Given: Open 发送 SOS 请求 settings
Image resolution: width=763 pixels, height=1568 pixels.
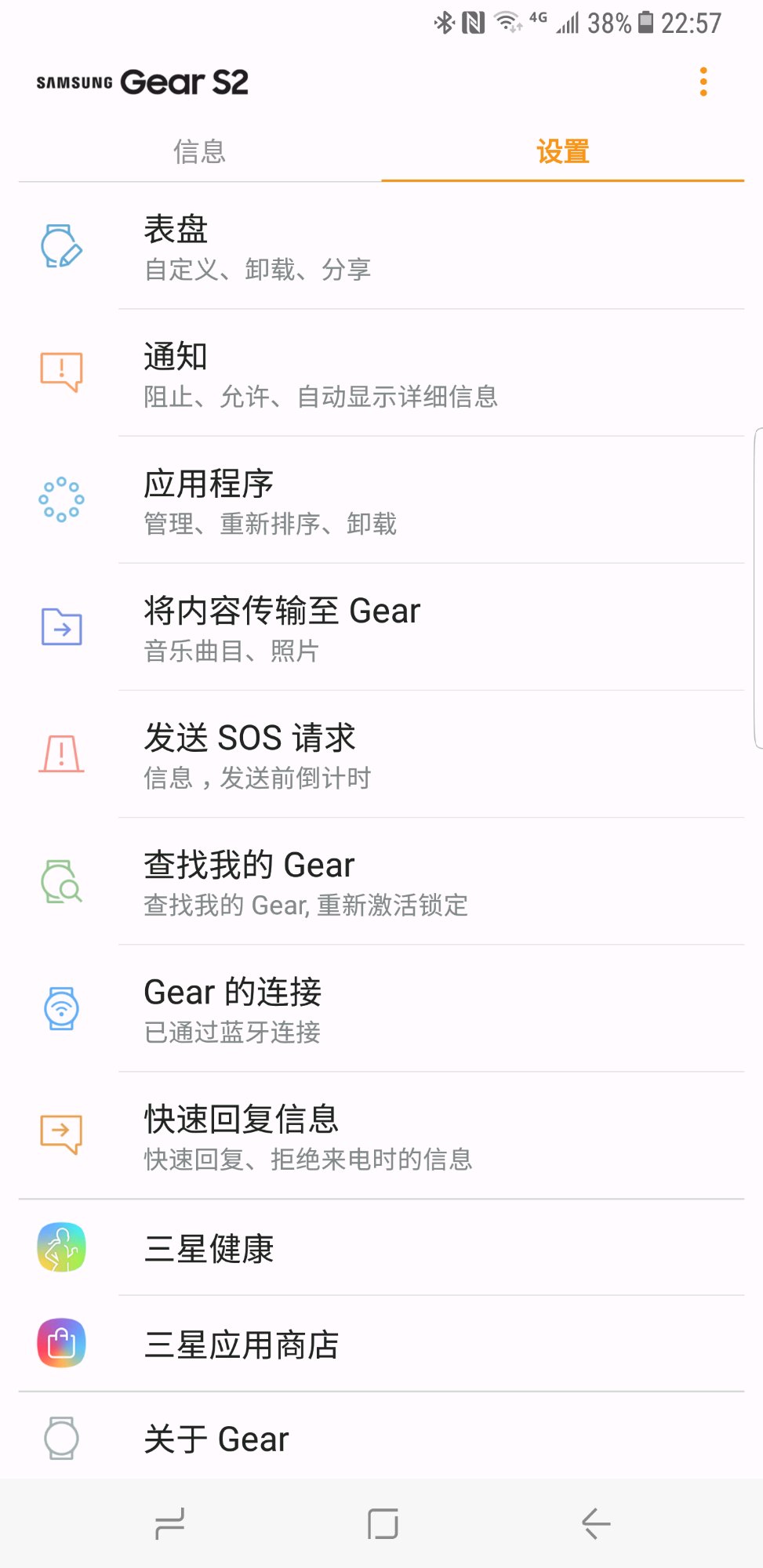Looking at the screenshot, I should click(381, 755).
